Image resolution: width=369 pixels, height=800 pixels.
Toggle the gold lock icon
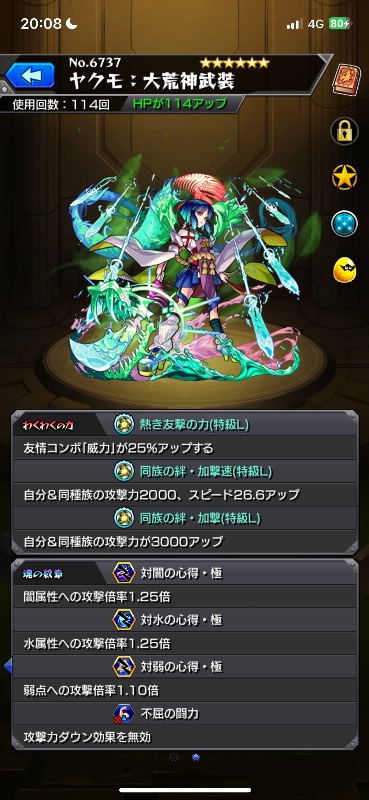pos(345,131)
